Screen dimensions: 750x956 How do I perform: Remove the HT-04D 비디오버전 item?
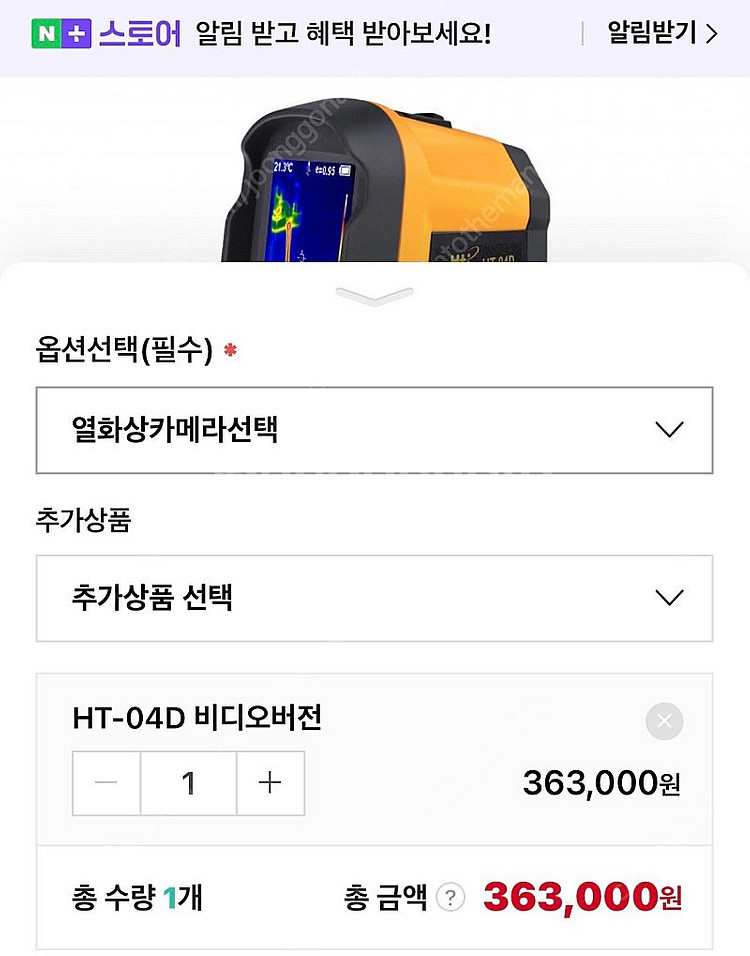664,721
